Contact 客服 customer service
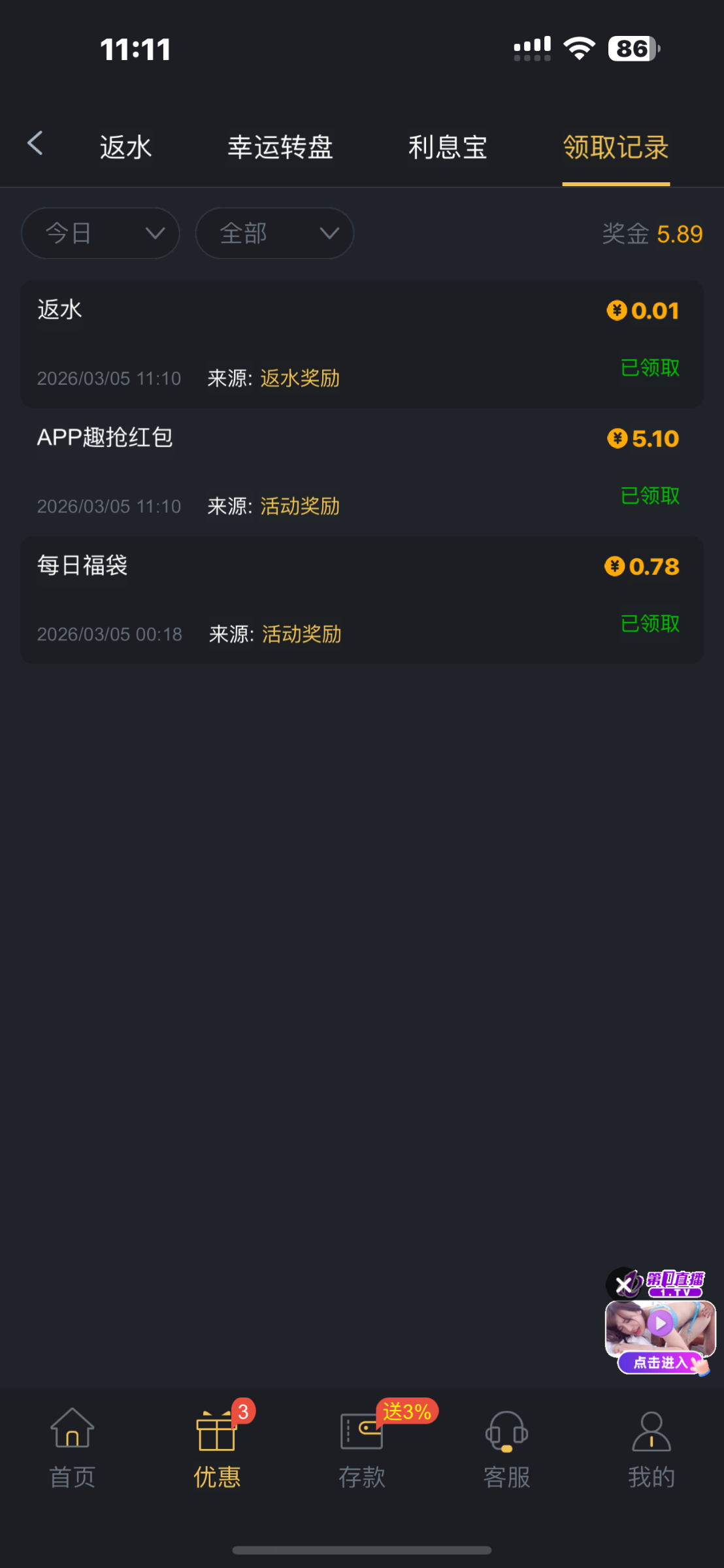This screenshot has width=724, height=1568. 506,1448
